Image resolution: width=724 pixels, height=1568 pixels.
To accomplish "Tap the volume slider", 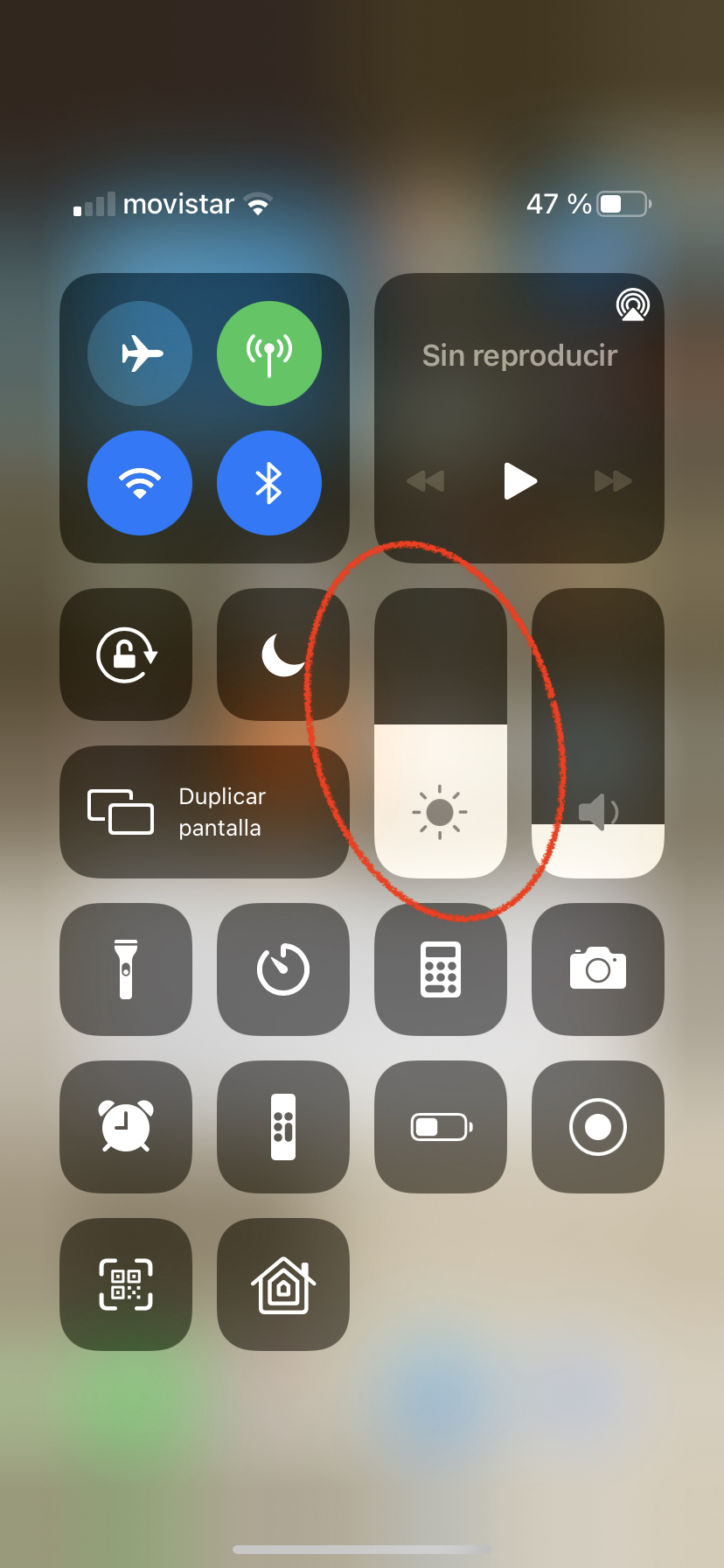I will pos(598,733).
